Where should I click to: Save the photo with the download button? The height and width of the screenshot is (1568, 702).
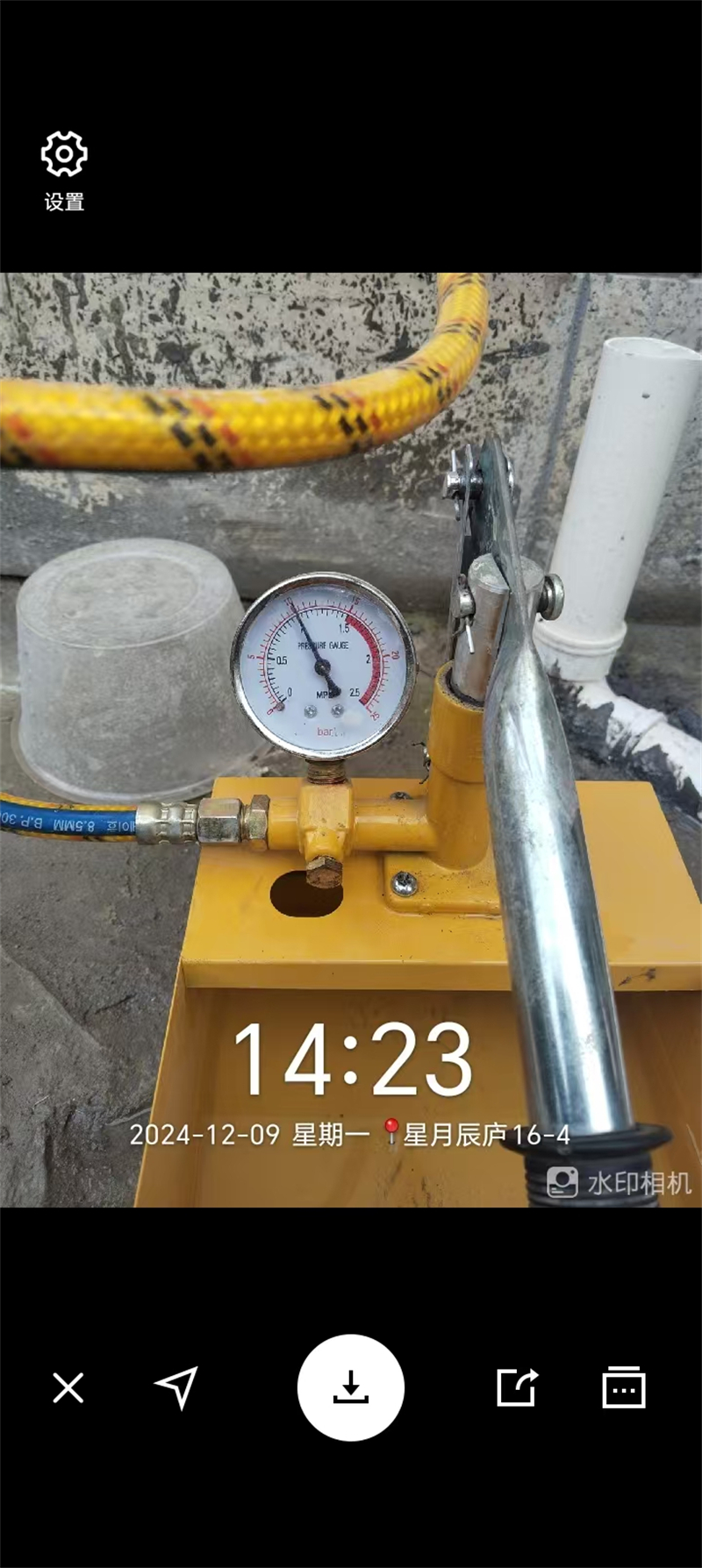351,1387
